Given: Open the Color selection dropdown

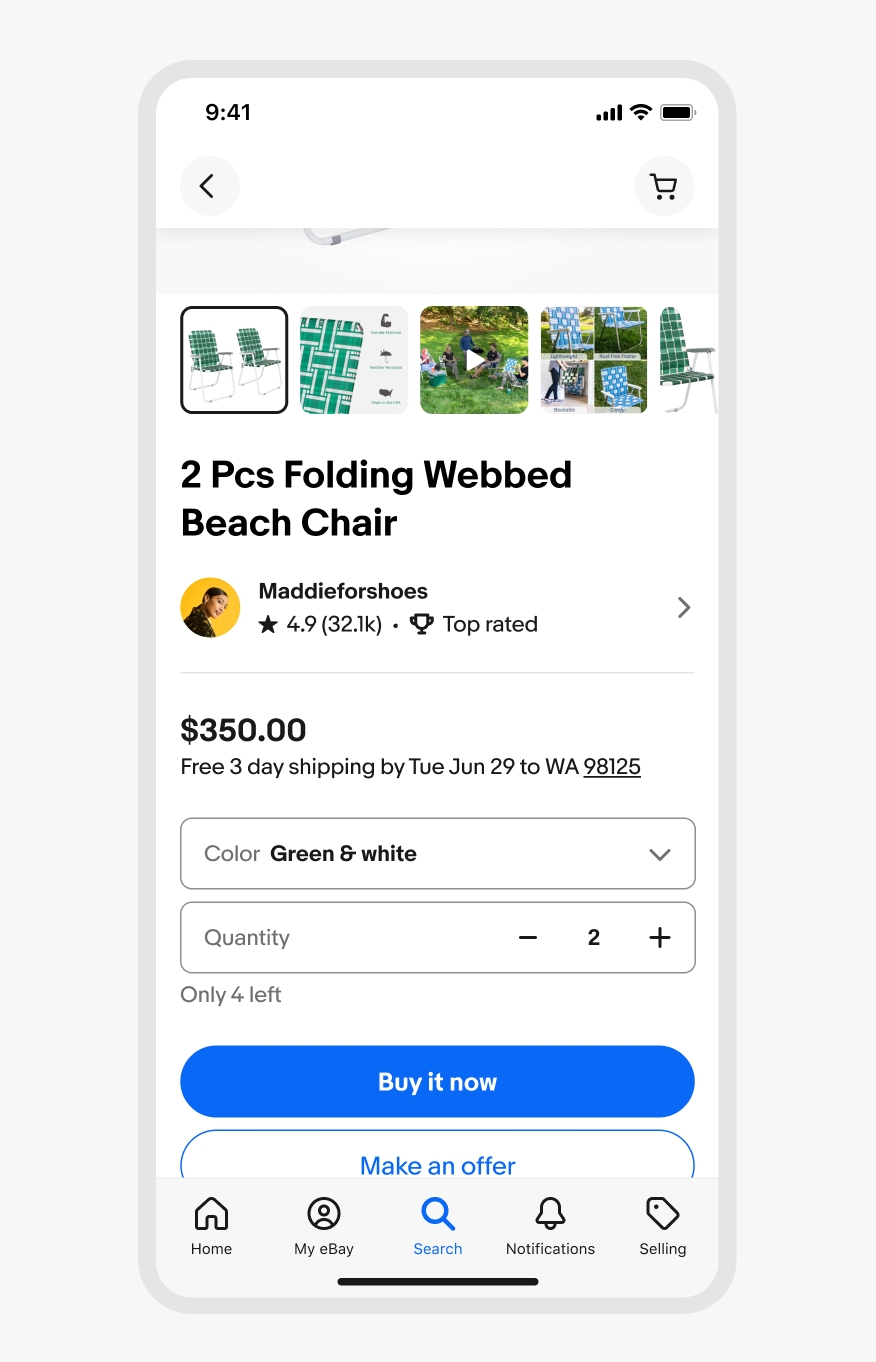Looking at the screenshot, I should coord(437,853).
